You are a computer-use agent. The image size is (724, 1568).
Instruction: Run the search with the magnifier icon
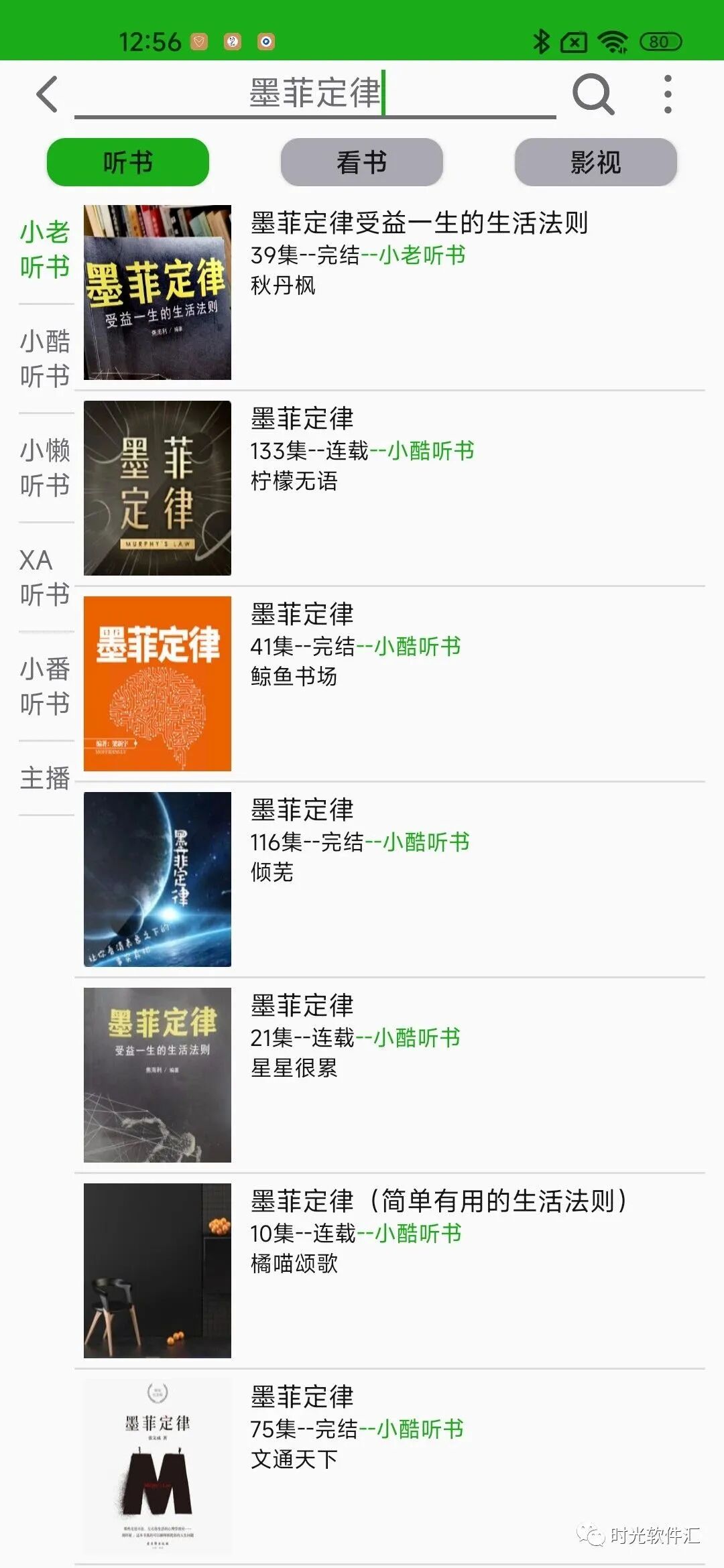coord(593,94)
